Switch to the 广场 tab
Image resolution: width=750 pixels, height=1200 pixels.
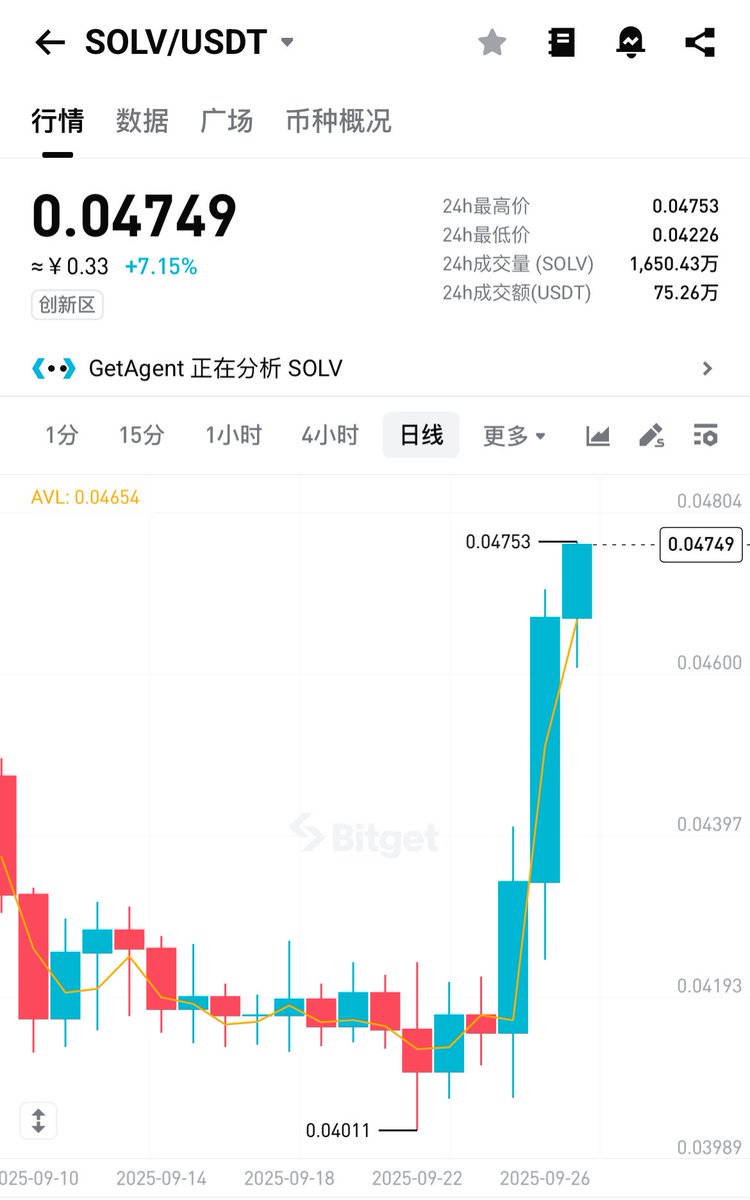click(x=226, y=121)
